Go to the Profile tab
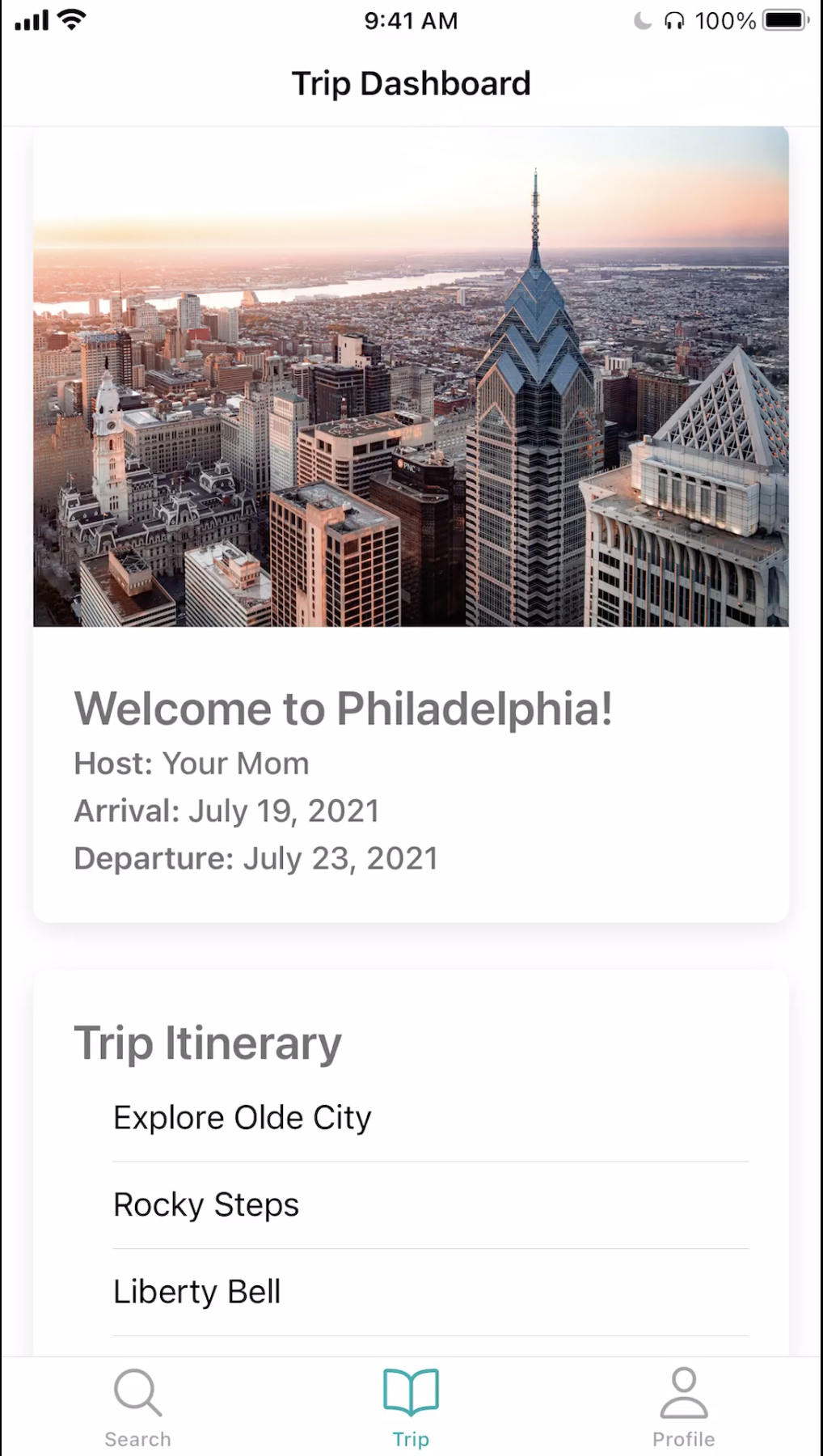This screenshot has height=1456, width=823. point(684,1407)
